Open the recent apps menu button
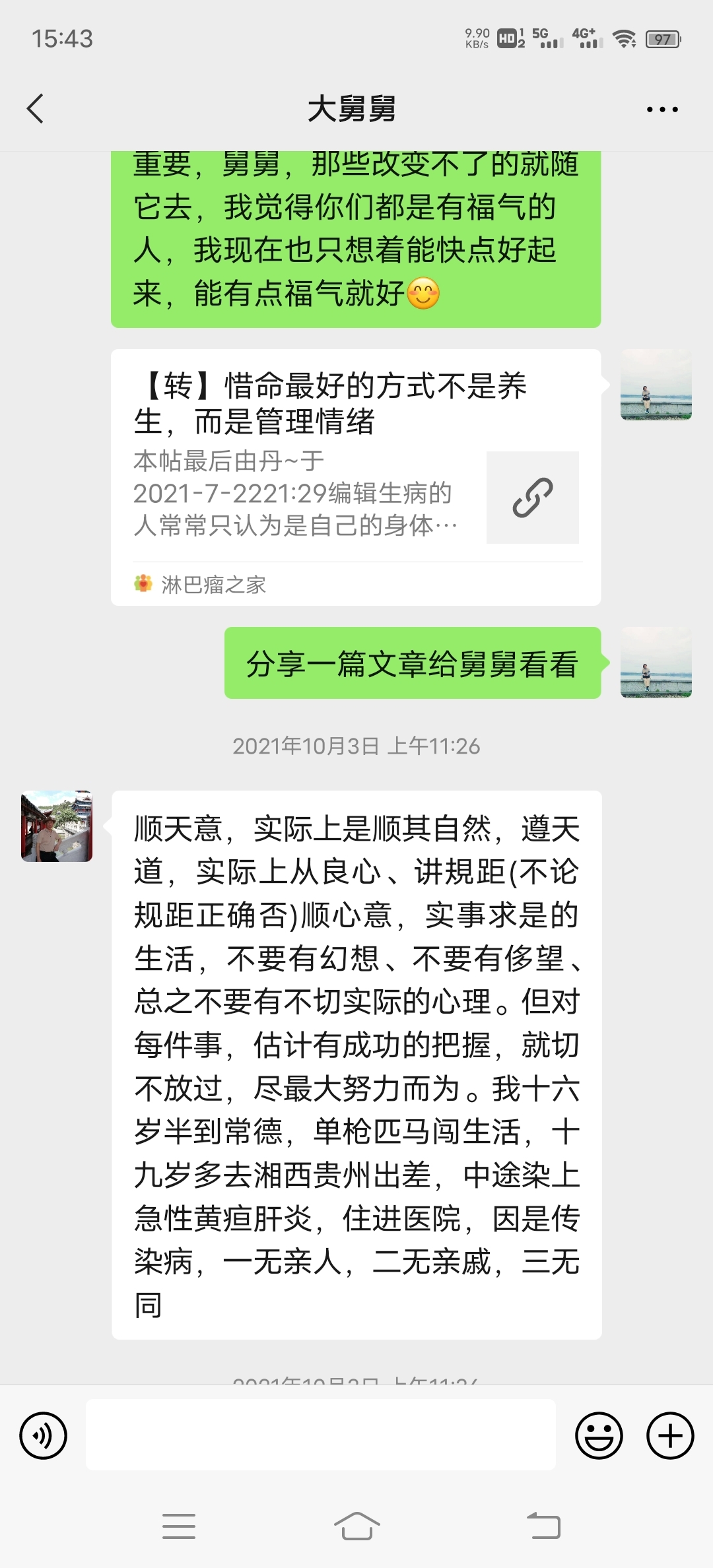Viewport: 713px width, 1568px height. pos(179,1526)
